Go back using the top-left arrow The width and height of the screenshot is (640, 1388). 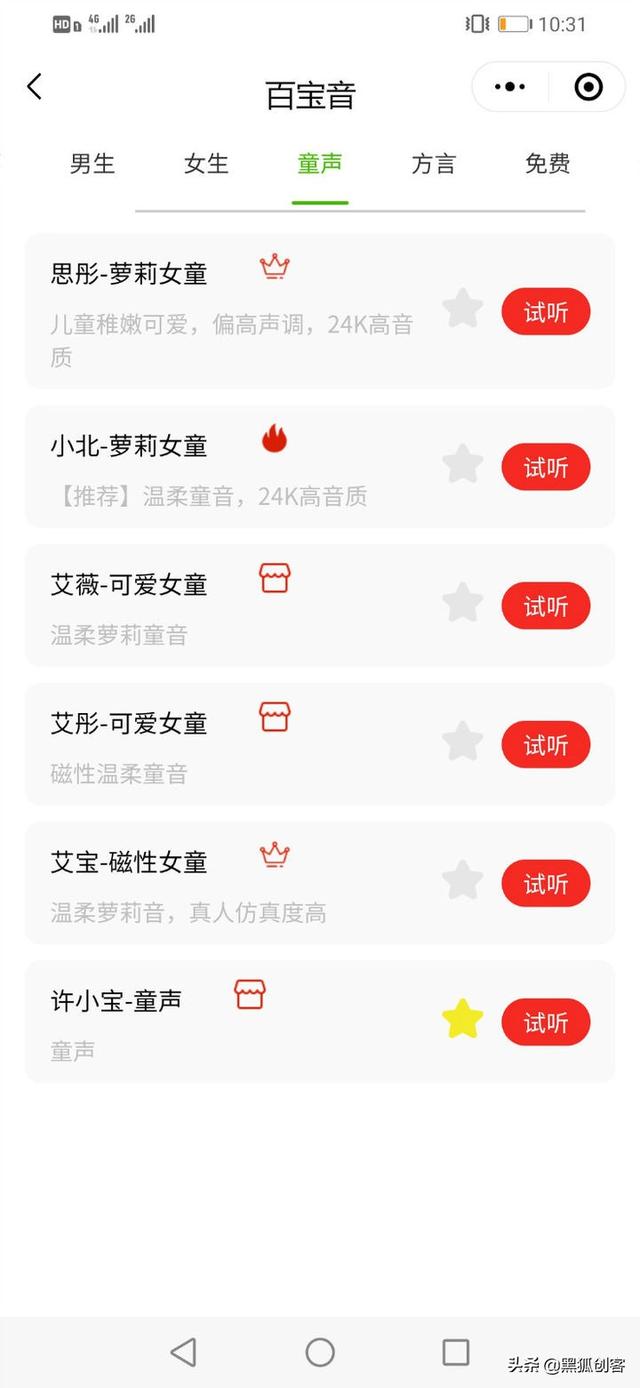coord(35,87)
